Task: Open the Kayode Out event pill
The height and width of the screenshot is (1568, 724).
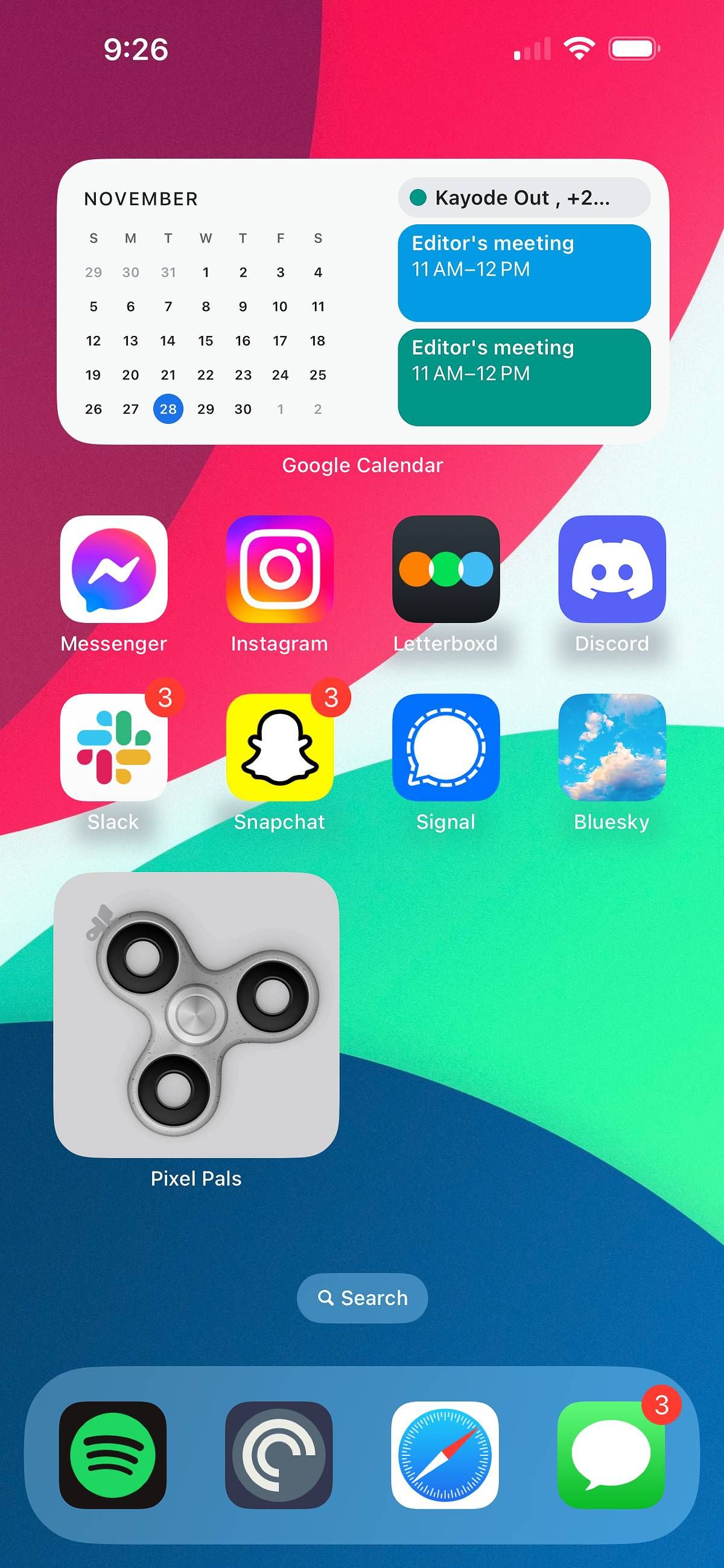Action: 522,197
